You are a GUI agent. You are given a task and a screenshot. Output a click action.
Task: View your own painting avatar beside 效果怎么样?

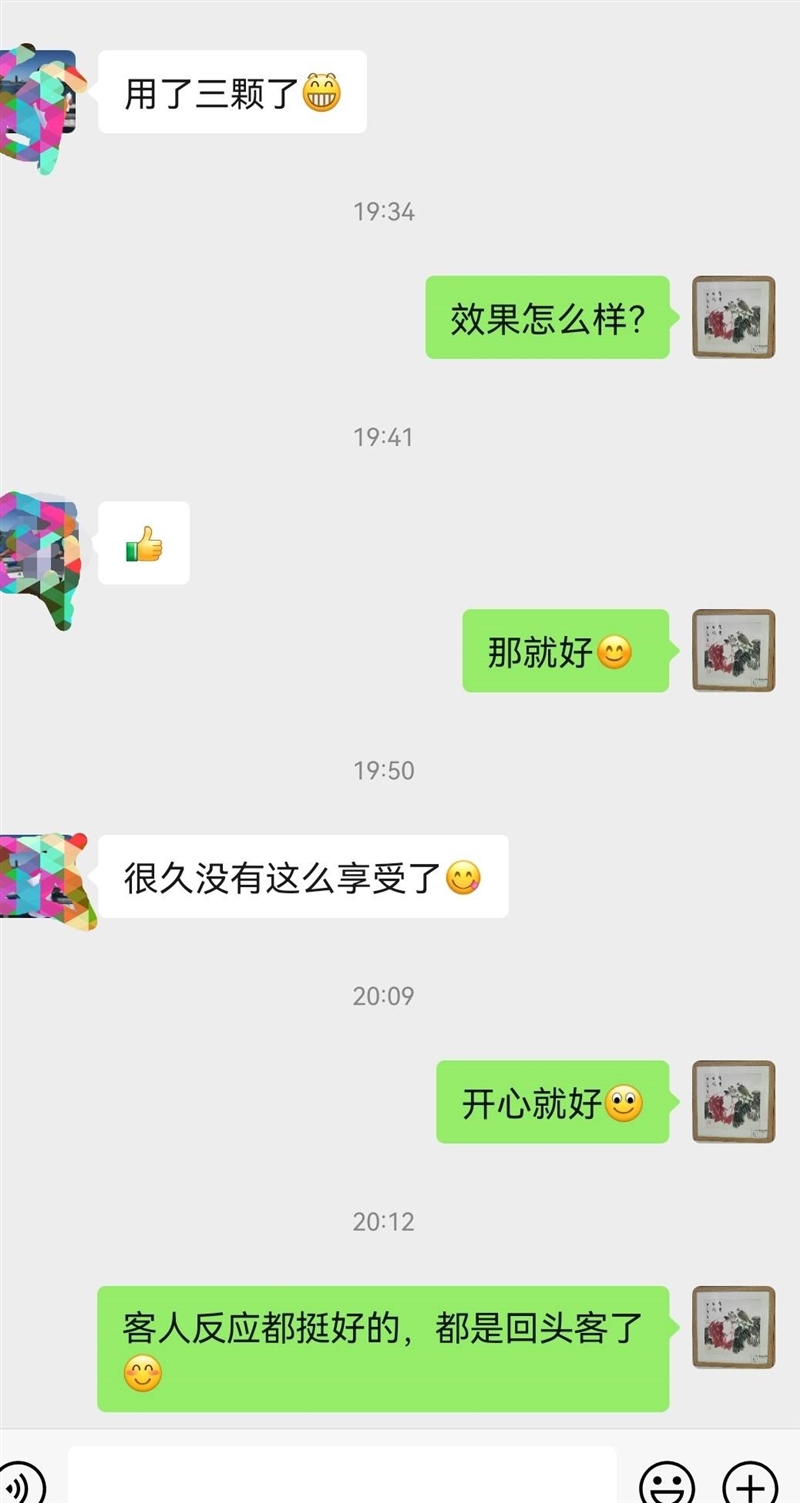[x=733, y=317]
